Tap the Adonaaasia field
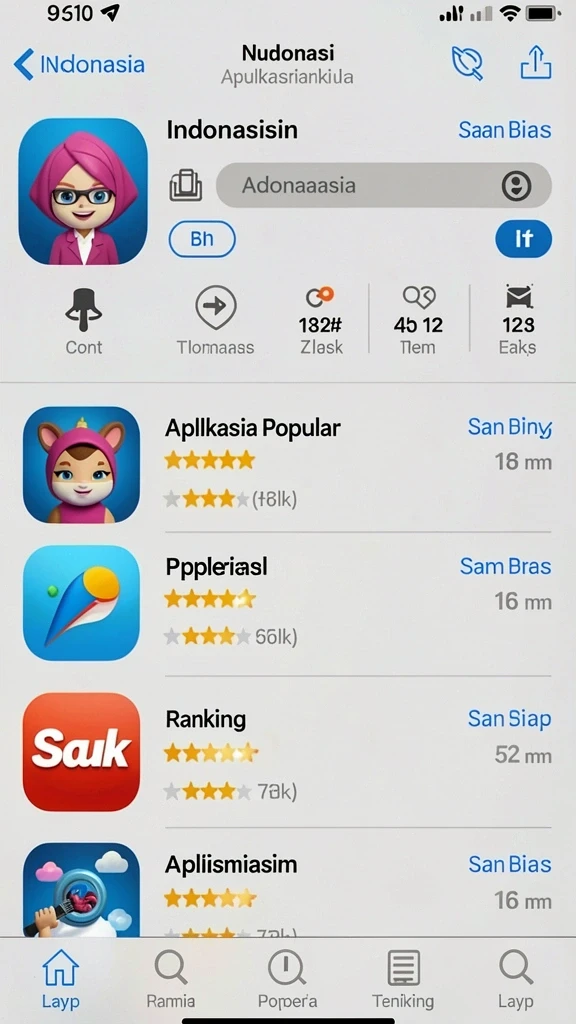Image resolution: width=576 pixels, height=1024 pixels. pos(383,185)
